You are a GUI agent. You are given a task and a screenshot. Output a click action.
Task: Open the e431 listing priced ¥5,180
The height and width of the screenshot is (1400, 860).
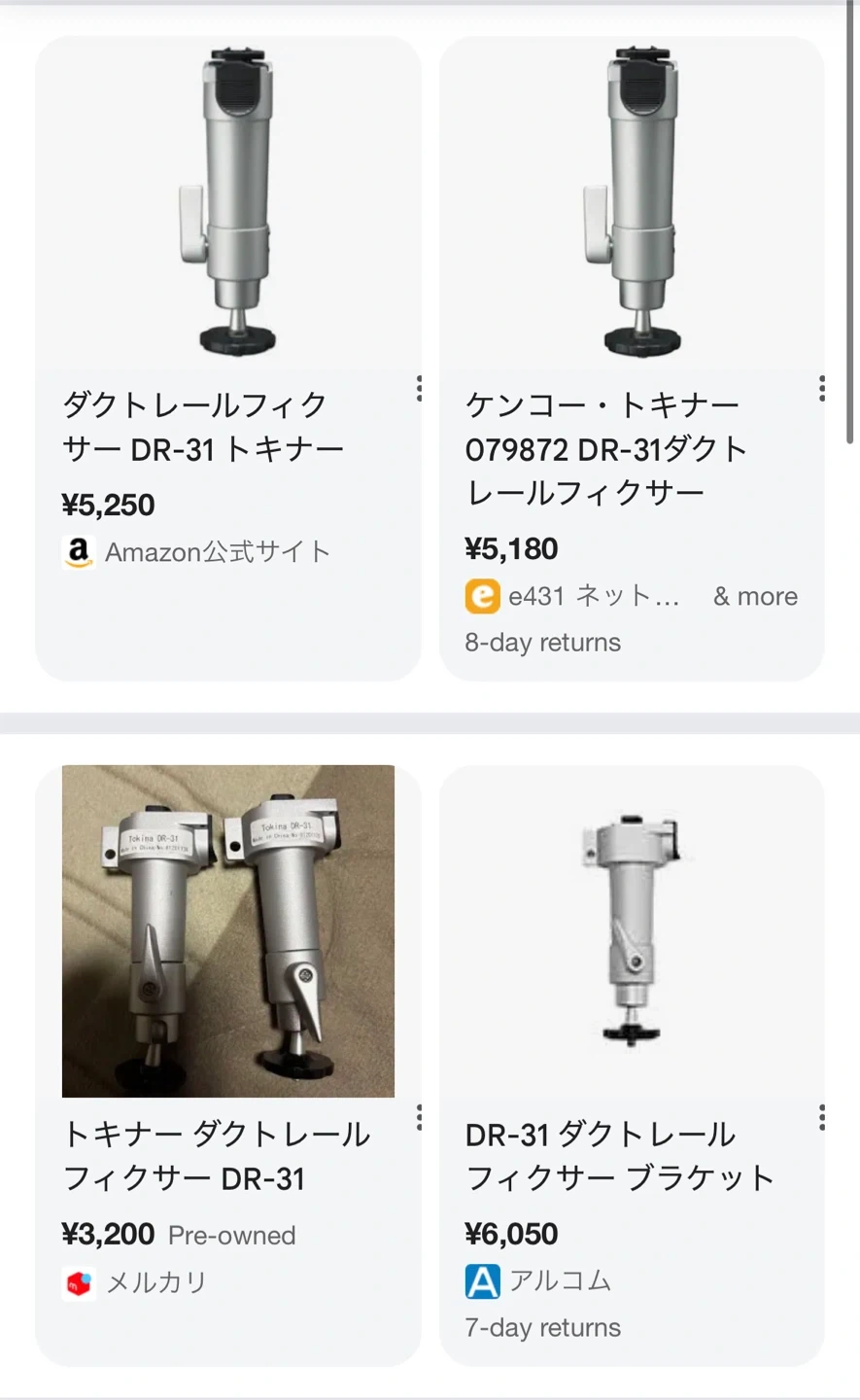[x=606, y=448]
